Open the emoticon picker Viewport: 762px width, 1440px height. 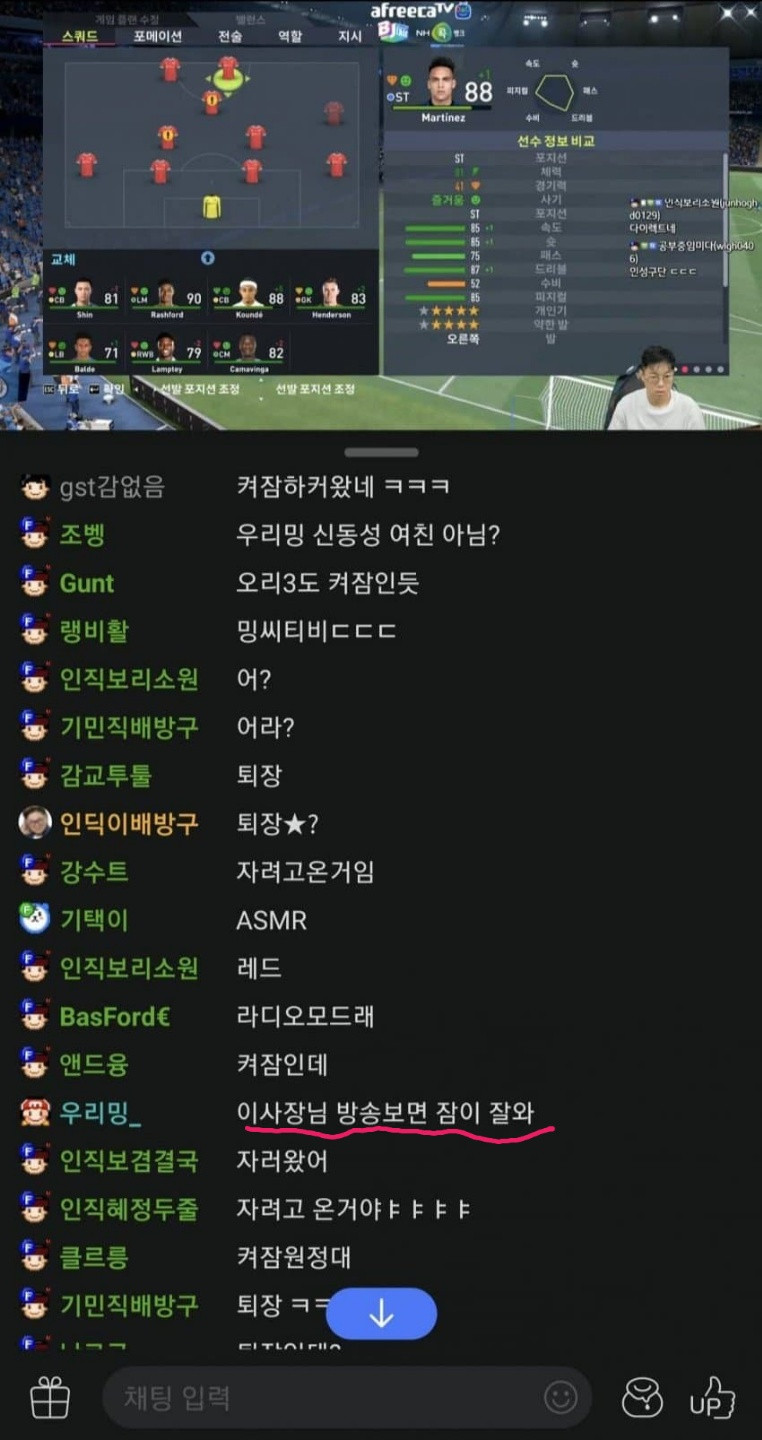560,1397
